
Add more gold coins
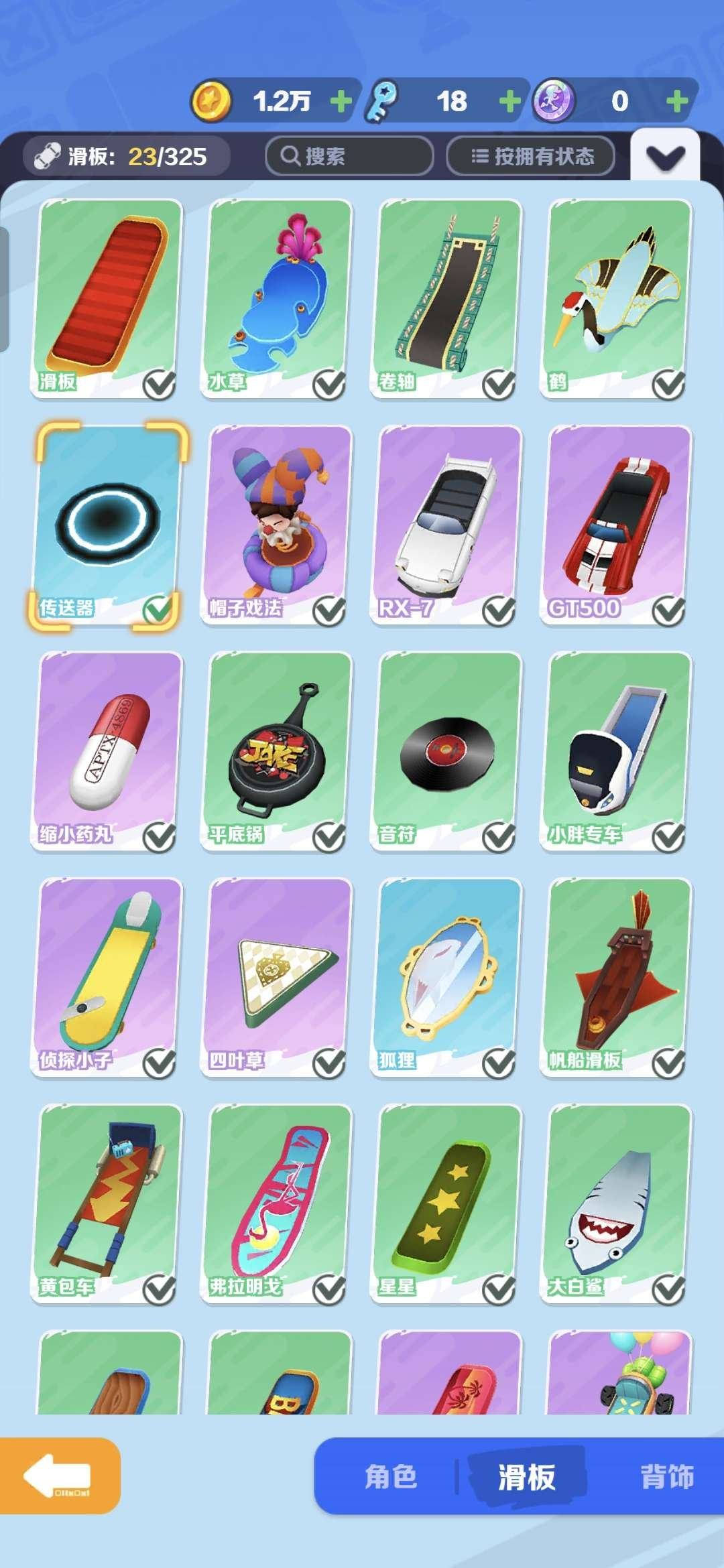click(x=341, y=102)
